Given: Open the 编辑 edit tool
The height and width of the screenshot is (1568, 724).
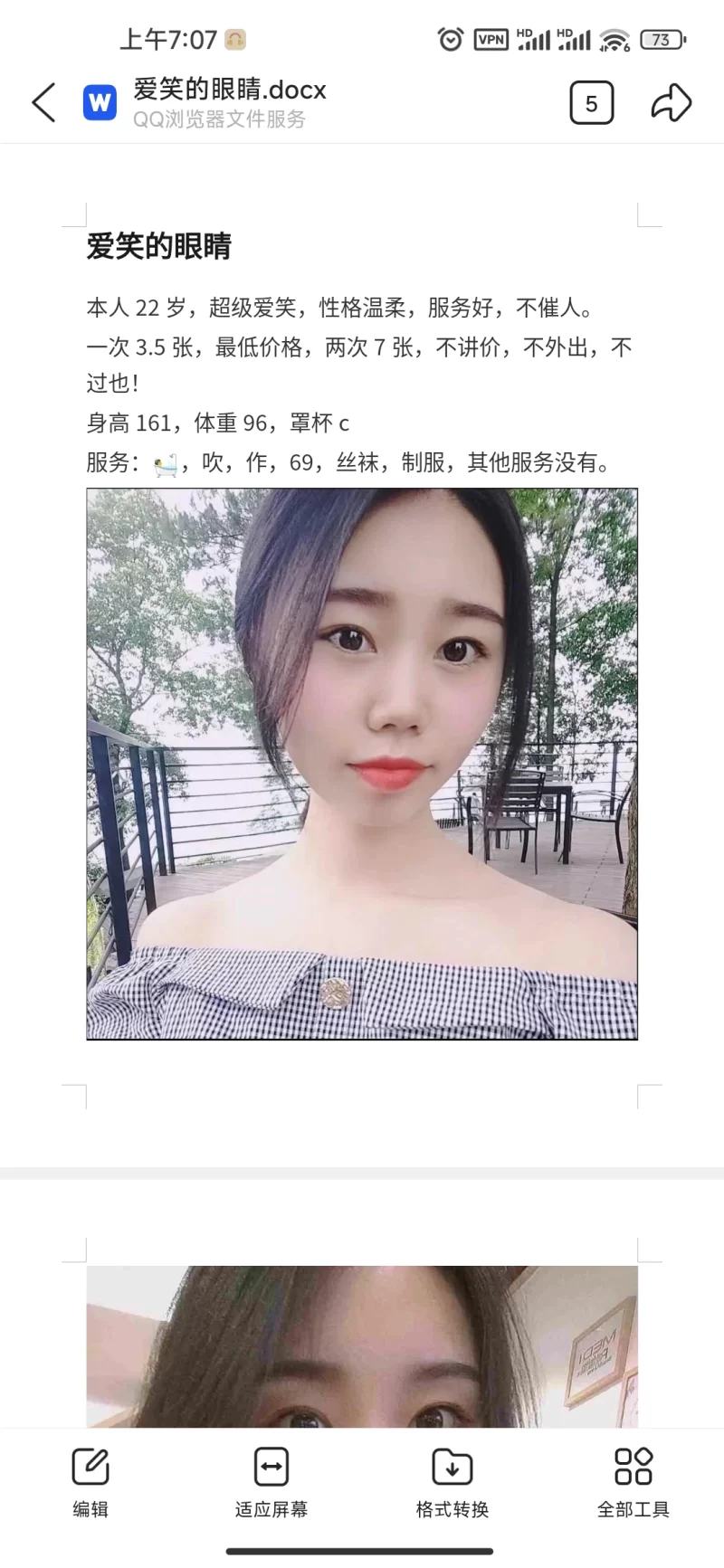Looking at the screenshot, I should click(x=90, y=1480).
